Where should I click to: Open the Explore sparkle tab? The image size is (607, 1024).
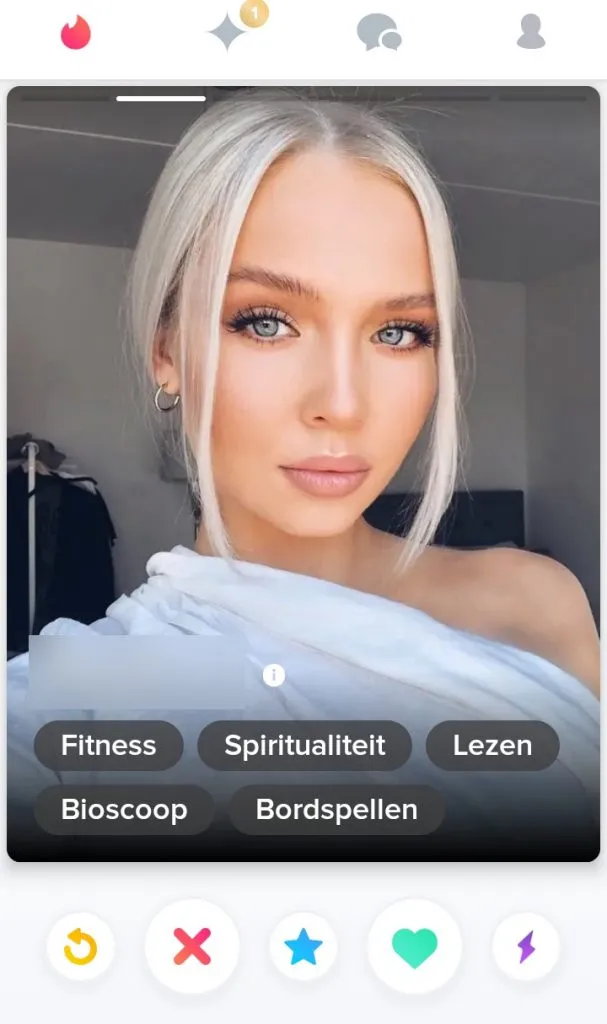coord(228,33)
